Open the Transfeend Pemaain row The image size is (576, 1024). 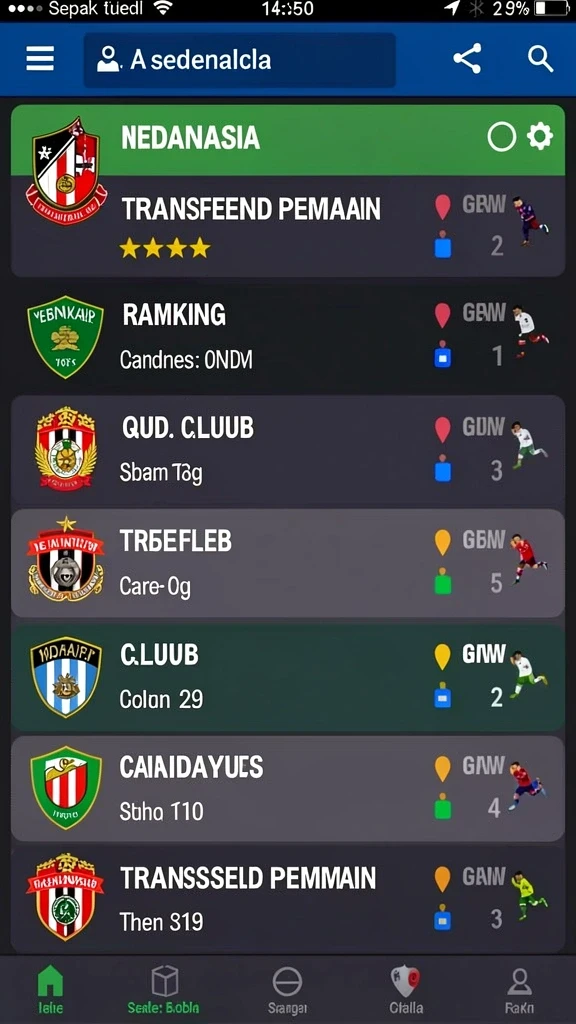pos(288,227)
